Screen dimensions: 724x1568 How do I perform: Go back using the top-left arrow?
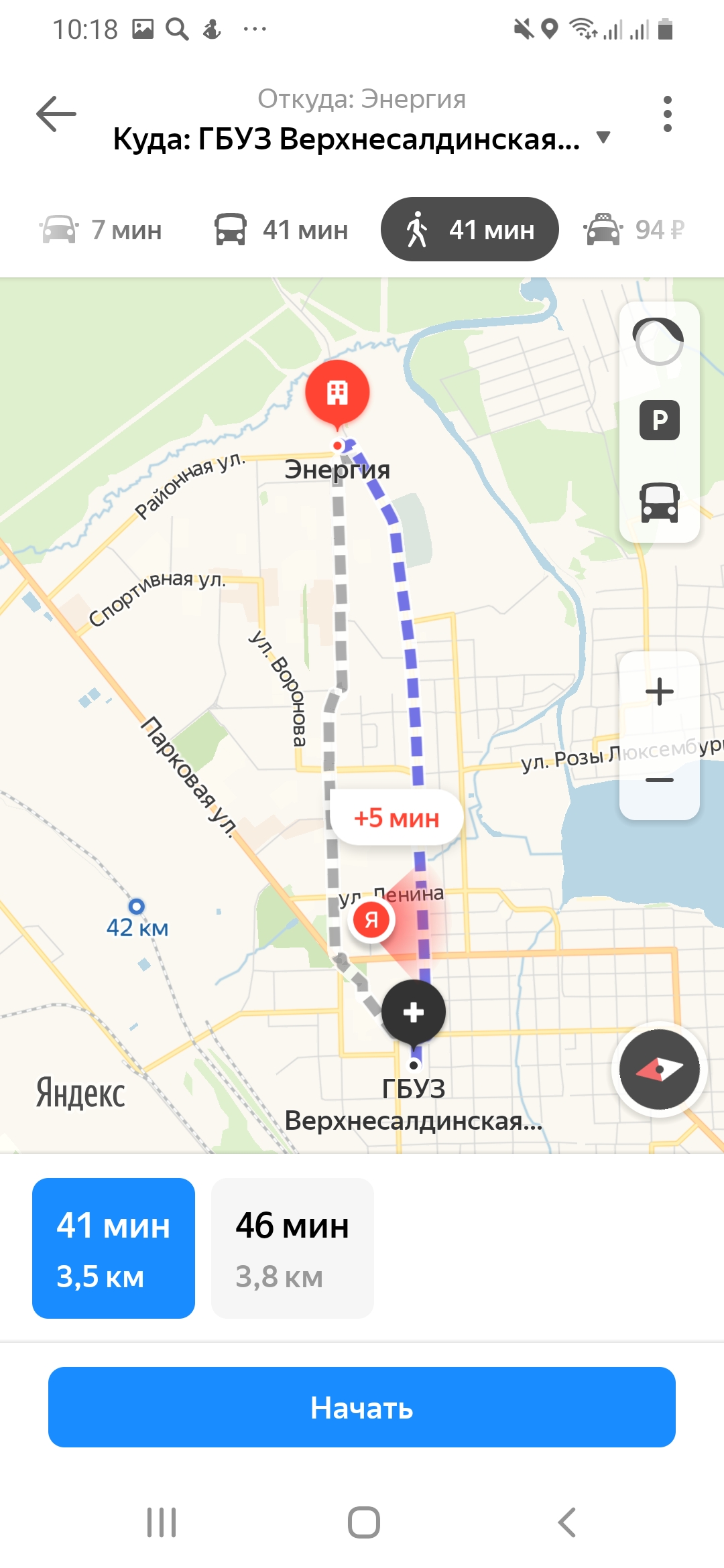(x=56, y=114)
